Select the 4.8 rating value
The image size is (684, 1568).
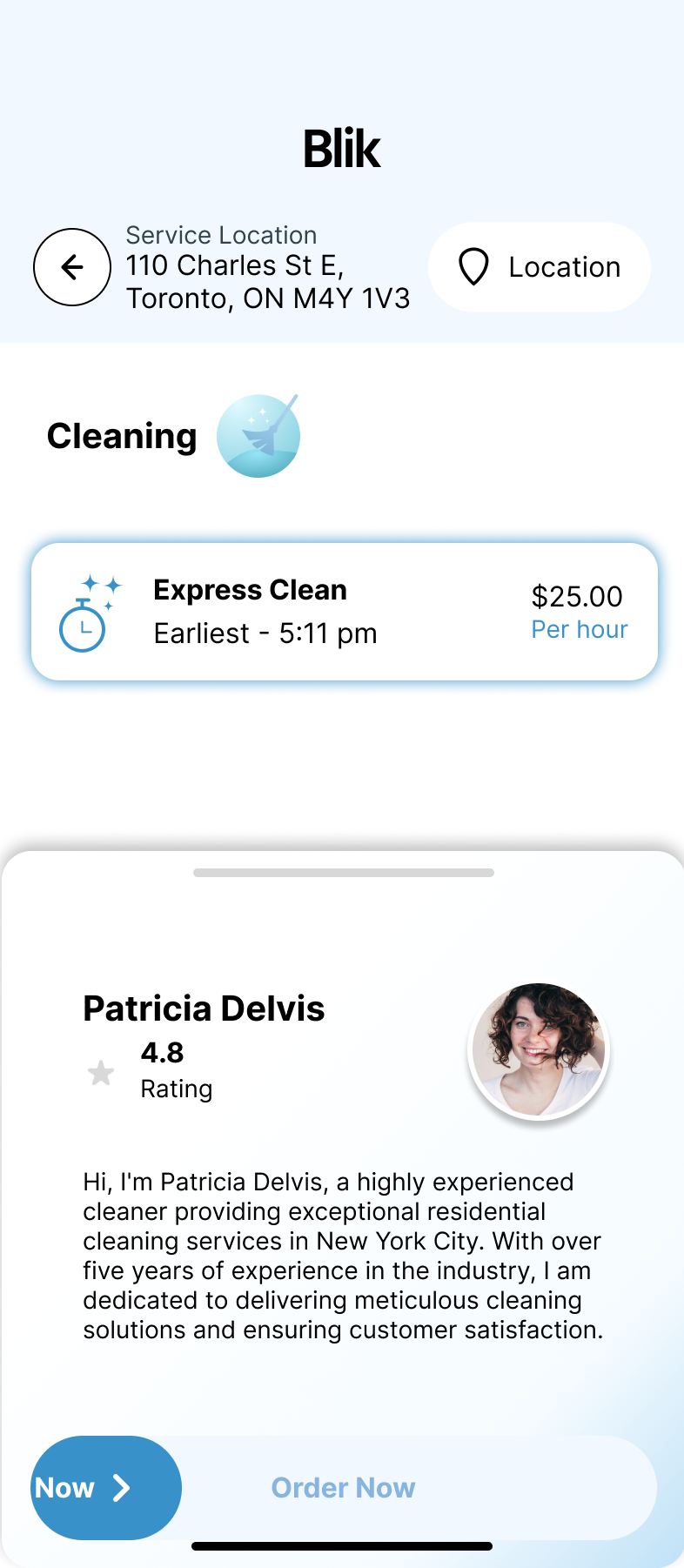point(162,1052)
